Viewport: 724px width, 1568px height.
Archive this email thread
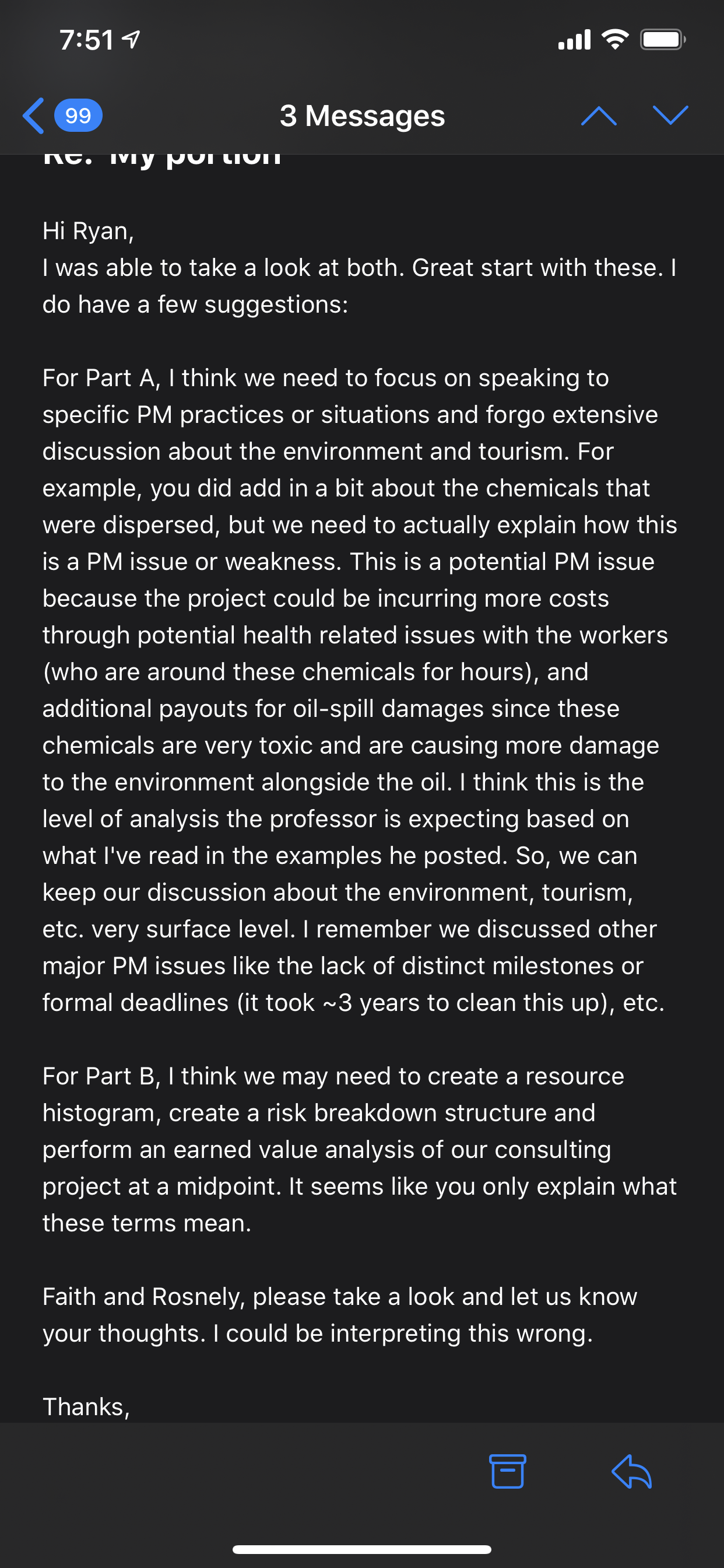(507, 1471)
